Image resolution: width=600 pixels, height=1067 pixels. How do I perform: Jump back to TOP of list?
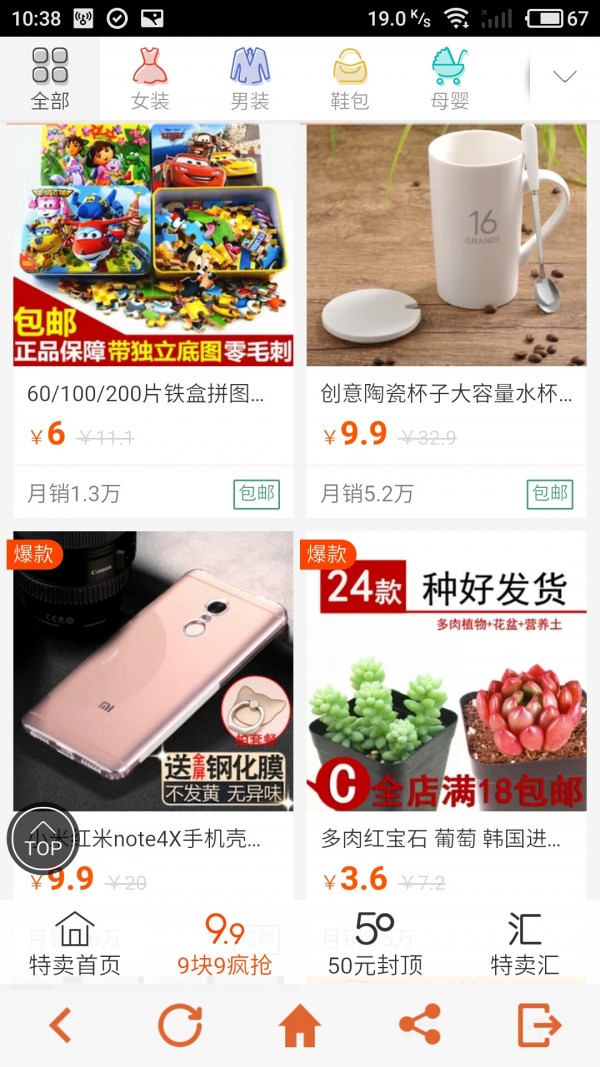[x=43, y=840]
